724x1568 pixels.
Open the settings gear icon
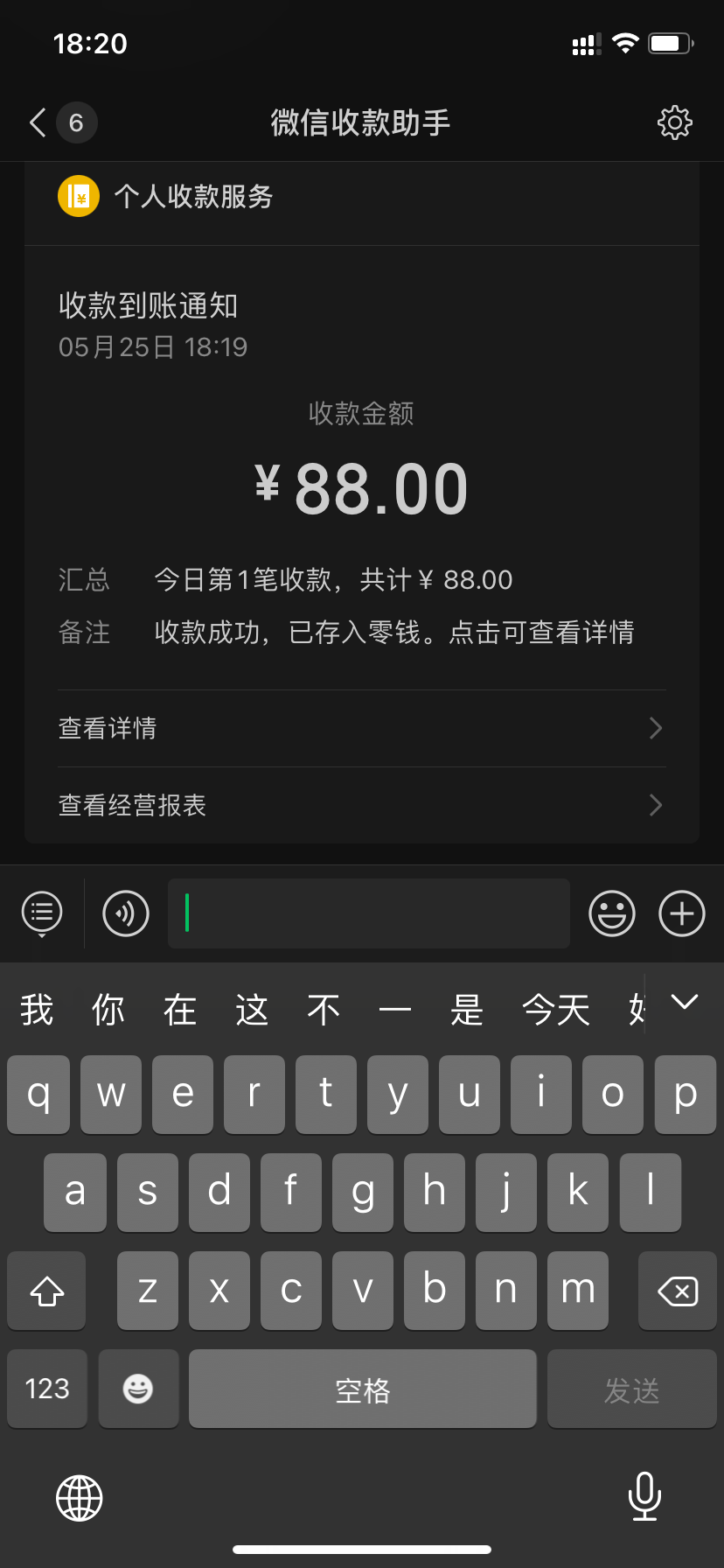pos(674,122)
